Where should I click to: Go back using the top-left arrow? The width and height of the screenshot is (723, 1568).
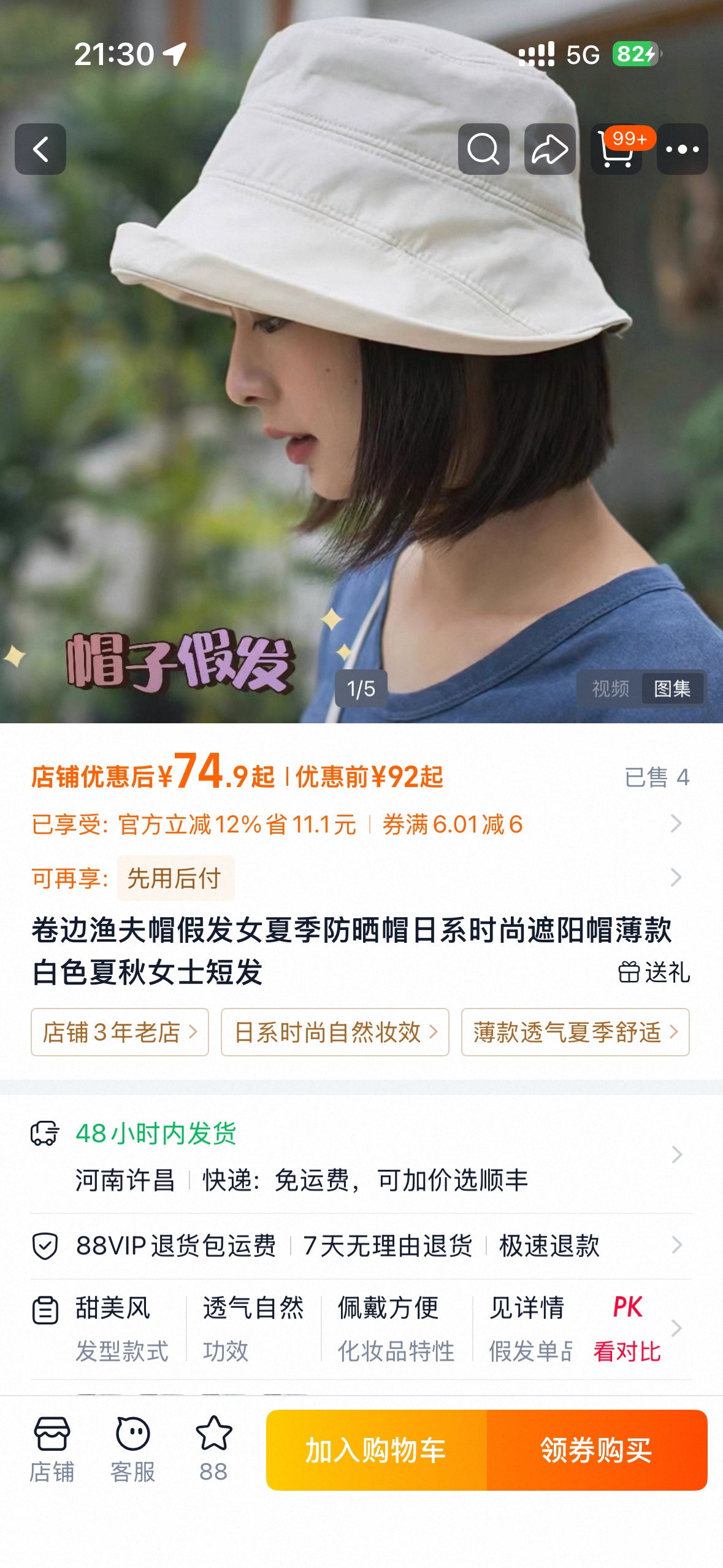pyautogui.click(x=40, y=149)
